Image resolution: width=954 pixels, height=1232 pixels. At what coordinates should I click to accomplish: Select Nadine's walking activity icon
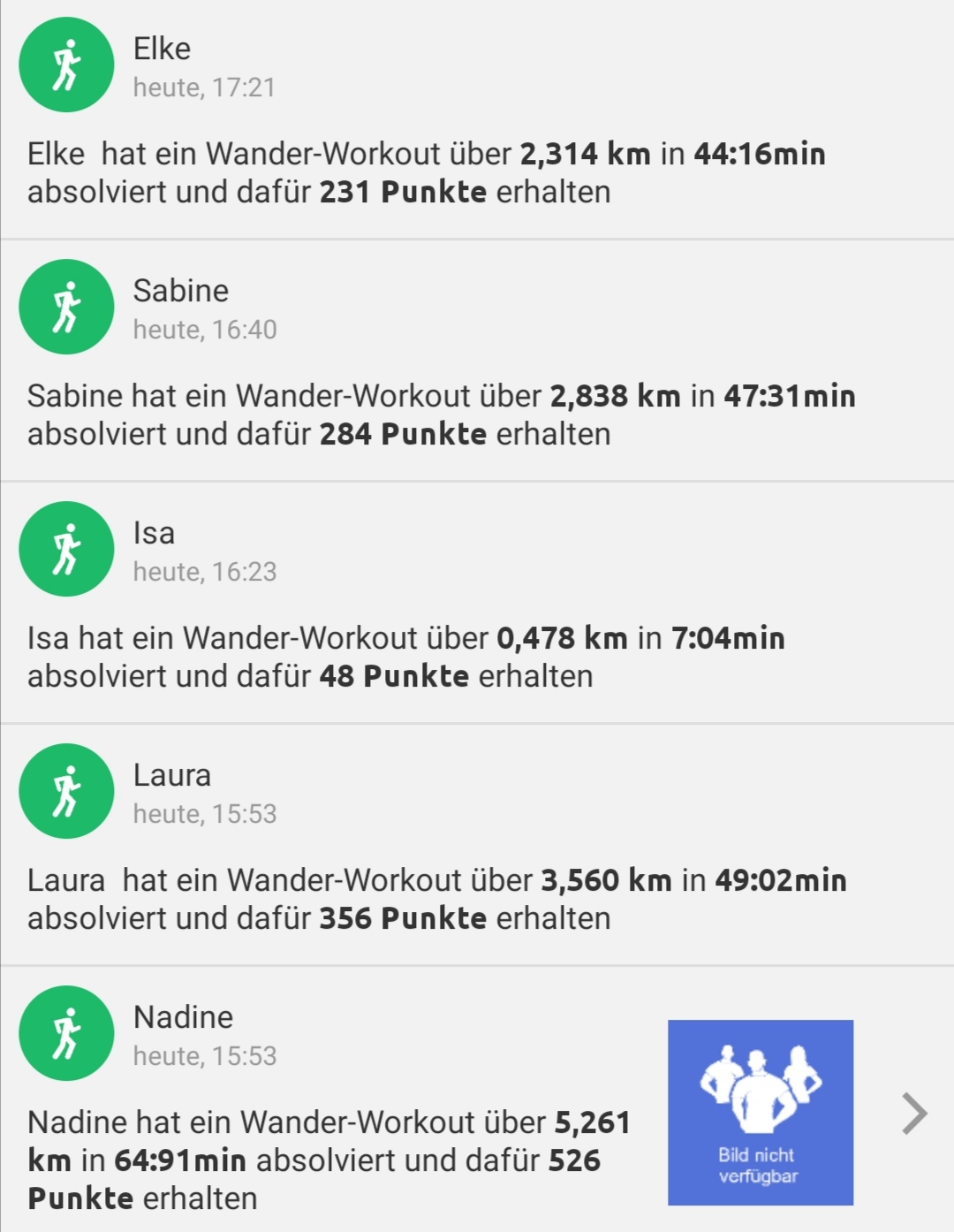[65, 1032]
